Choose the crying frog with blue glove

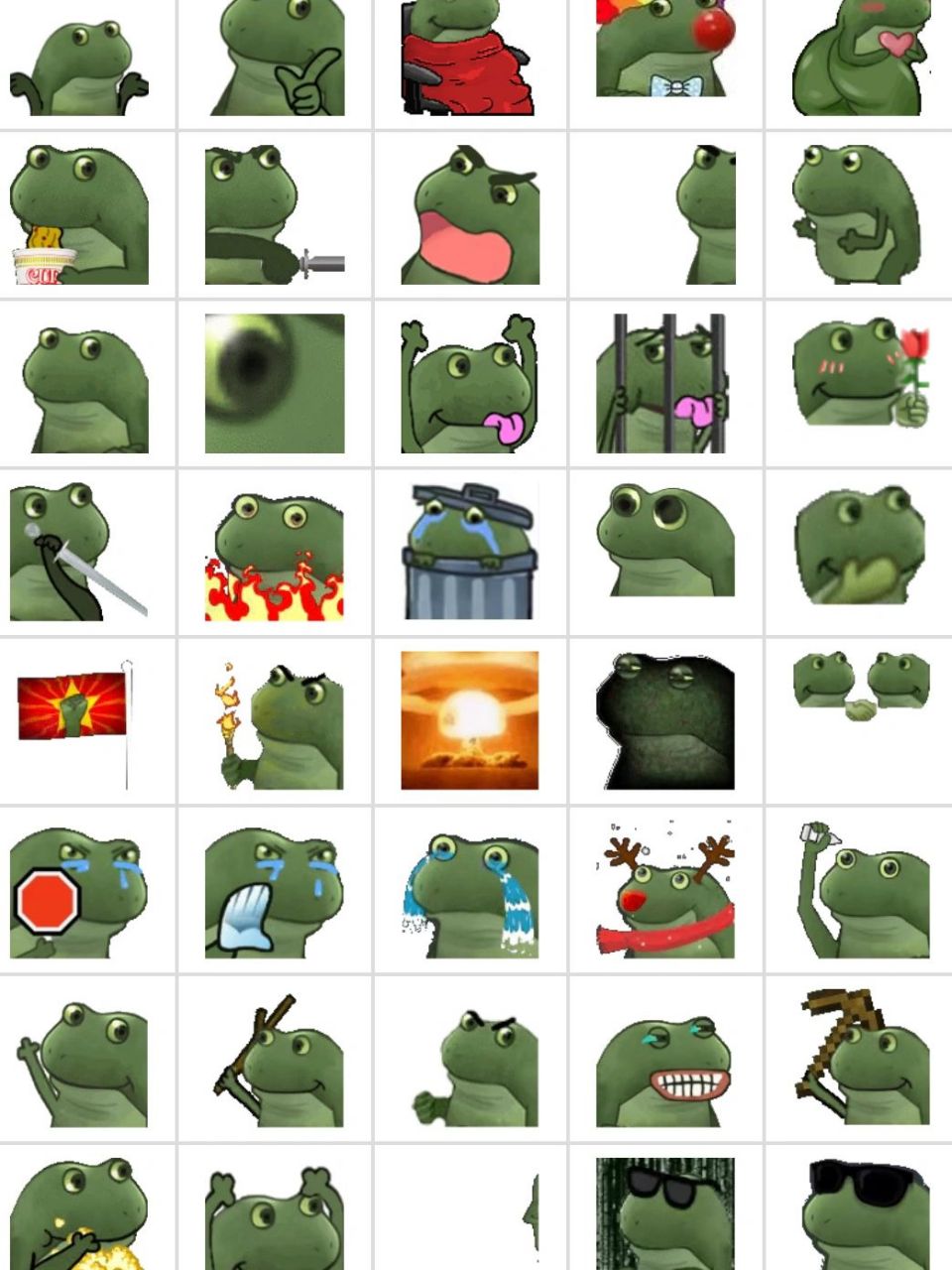(275, 890)
